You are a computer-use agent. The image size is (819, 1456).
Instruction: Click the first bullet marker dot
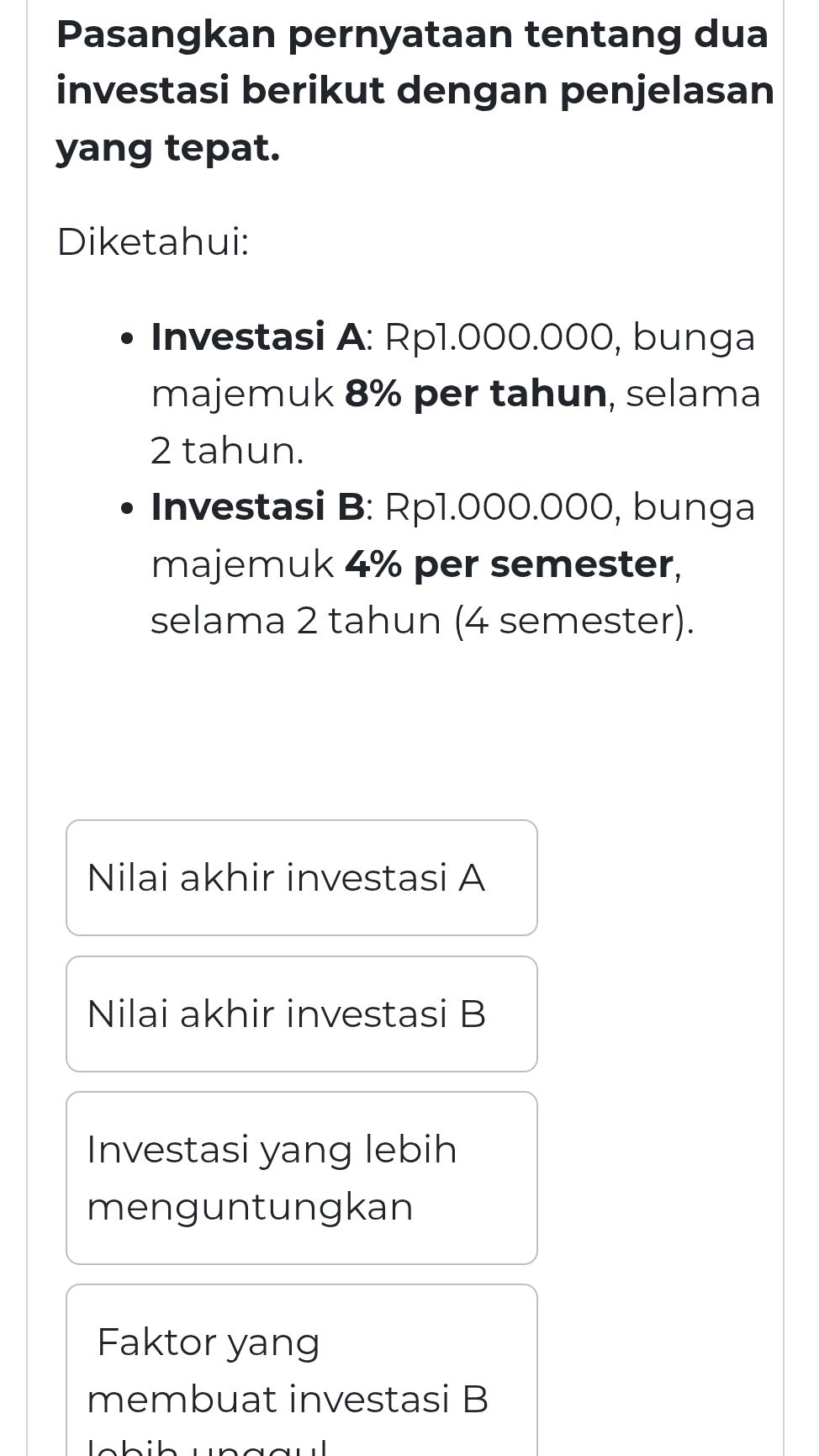tap(126, 337)
